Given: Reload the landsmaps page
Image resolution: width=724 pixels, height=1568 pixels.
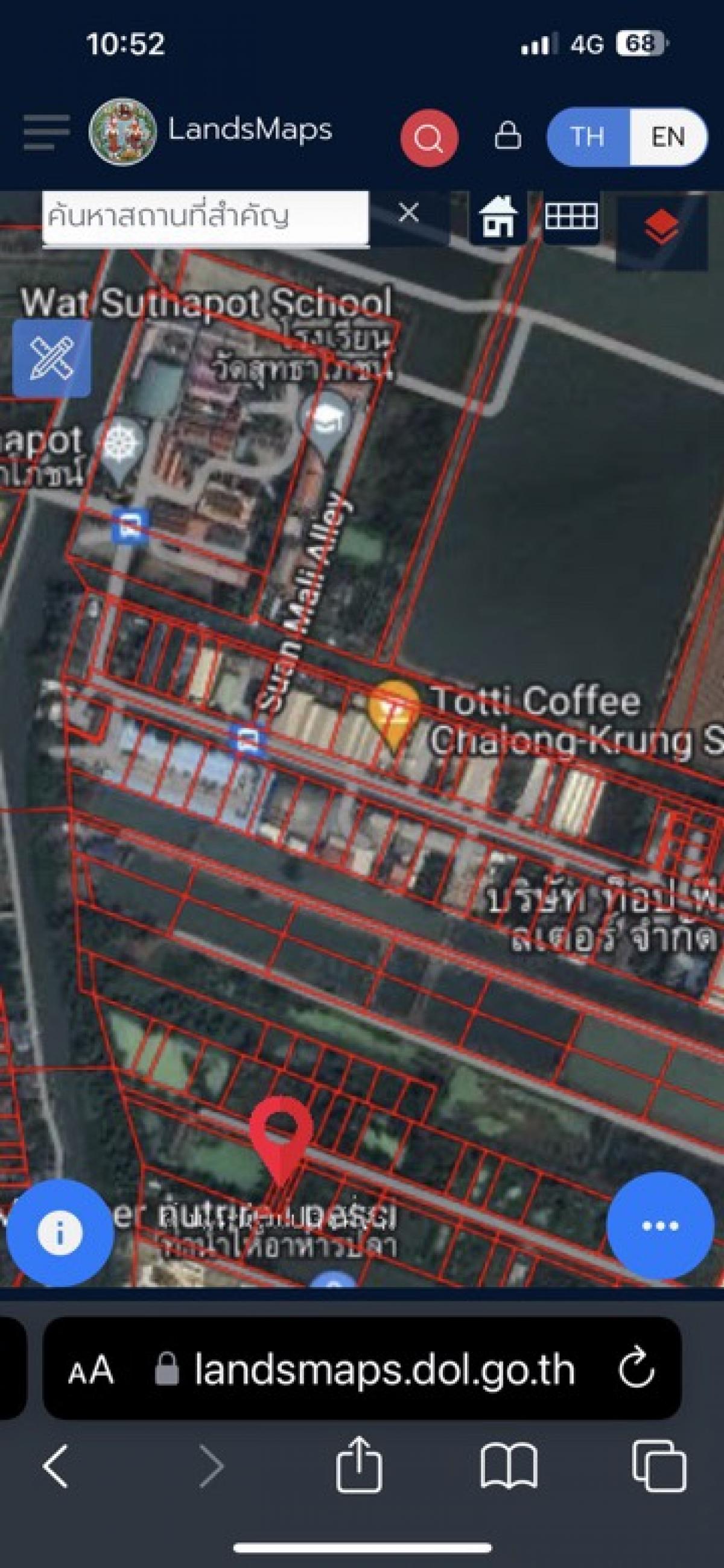Looking at the screenshot, I should tap(636, 1368).
